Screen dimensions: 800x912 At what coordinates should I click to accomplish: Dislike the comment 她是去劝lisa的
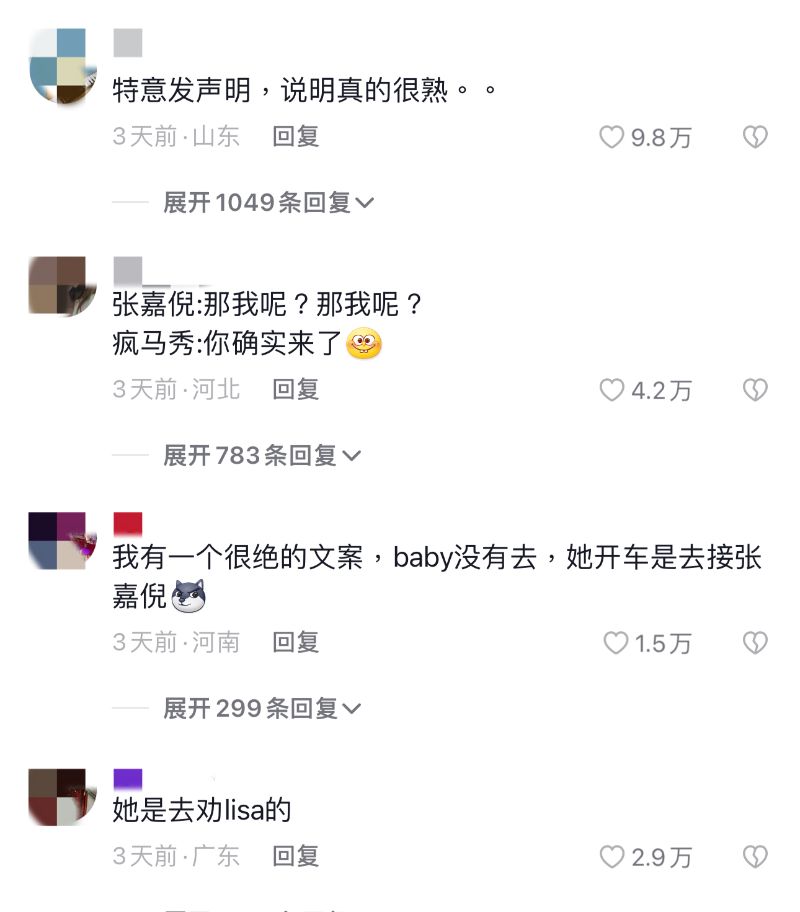(755, 857)
